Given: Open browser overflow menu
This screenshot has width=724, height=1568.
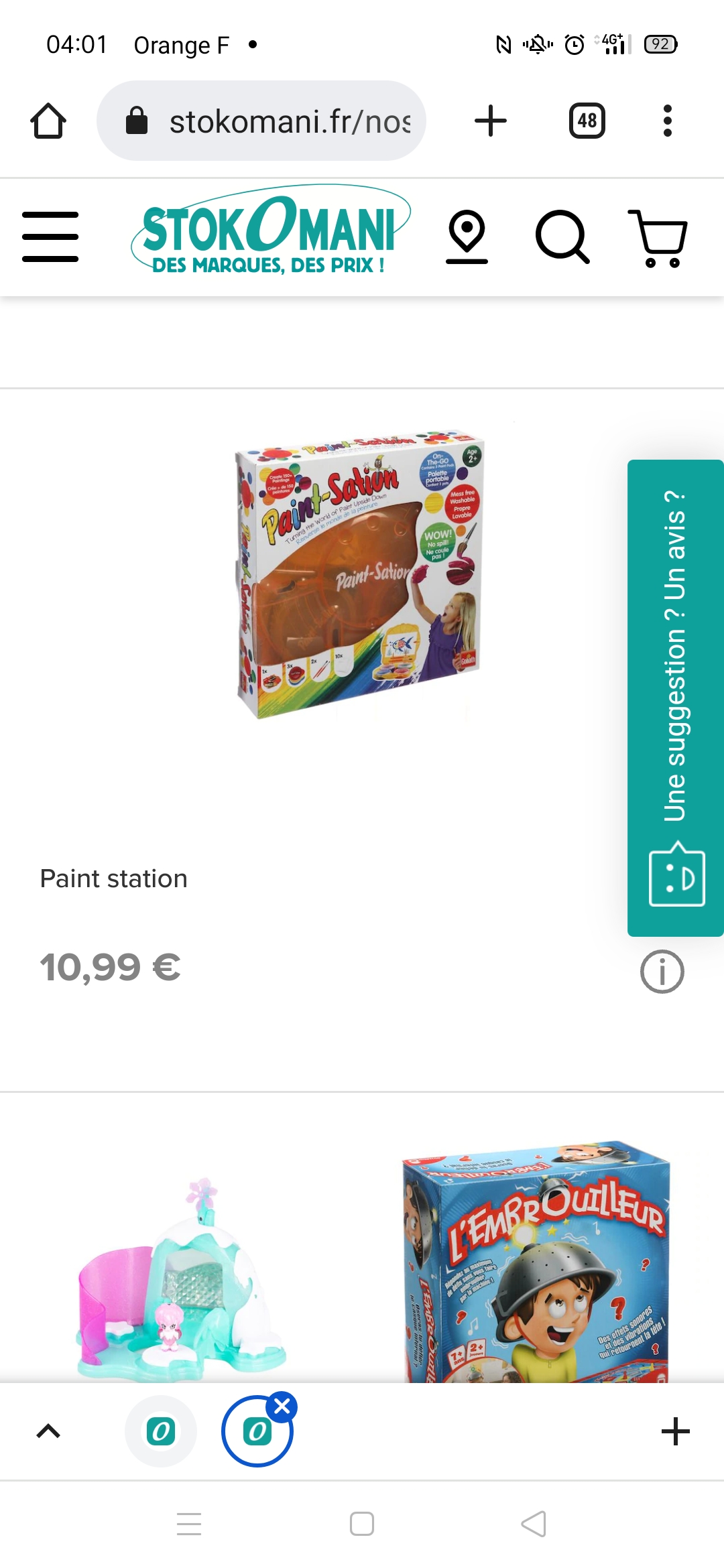Looking at the screenshot, I should [667, 121].
